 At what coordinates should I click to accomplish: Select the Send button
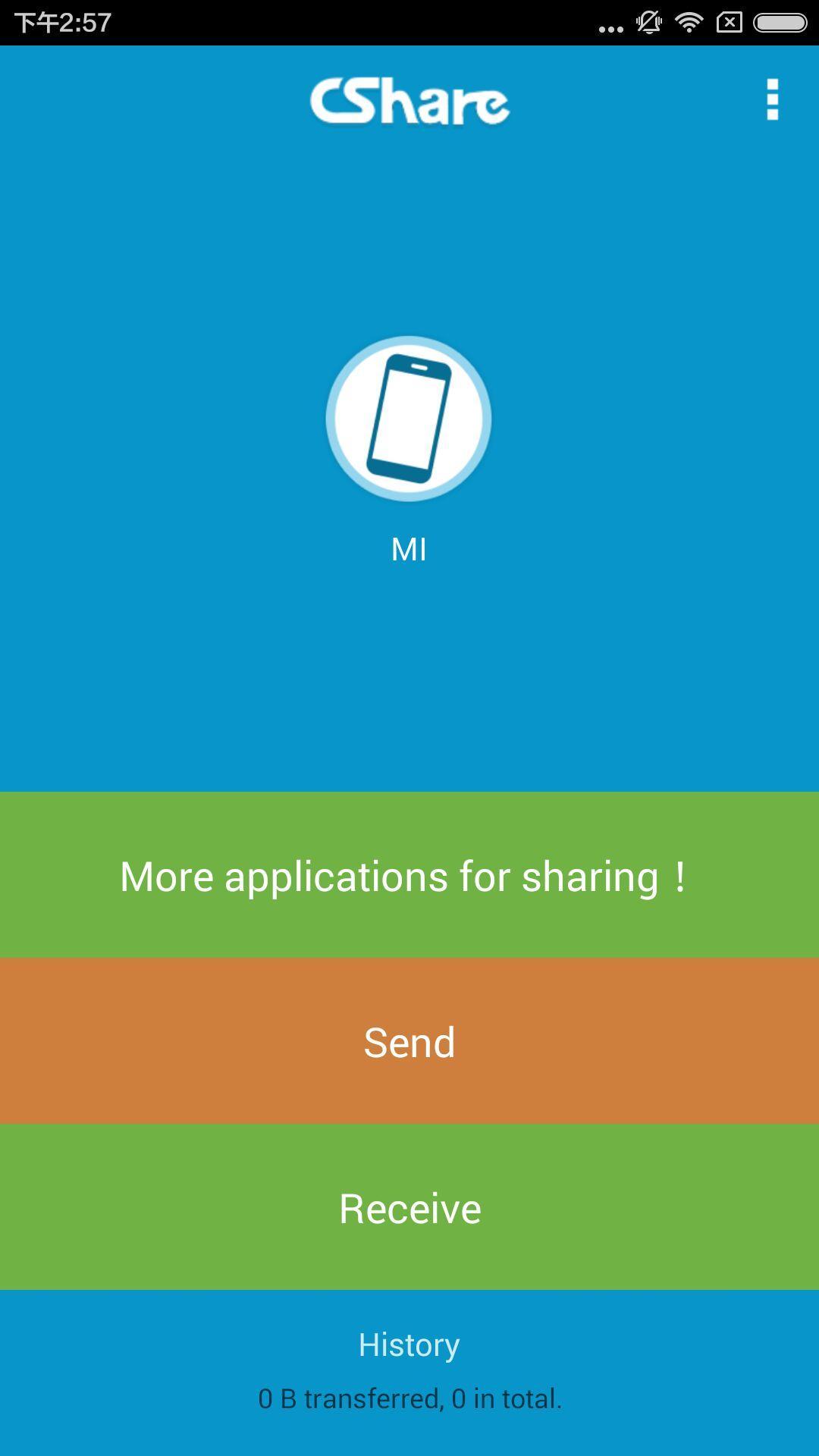click(x=409, y=1041)
